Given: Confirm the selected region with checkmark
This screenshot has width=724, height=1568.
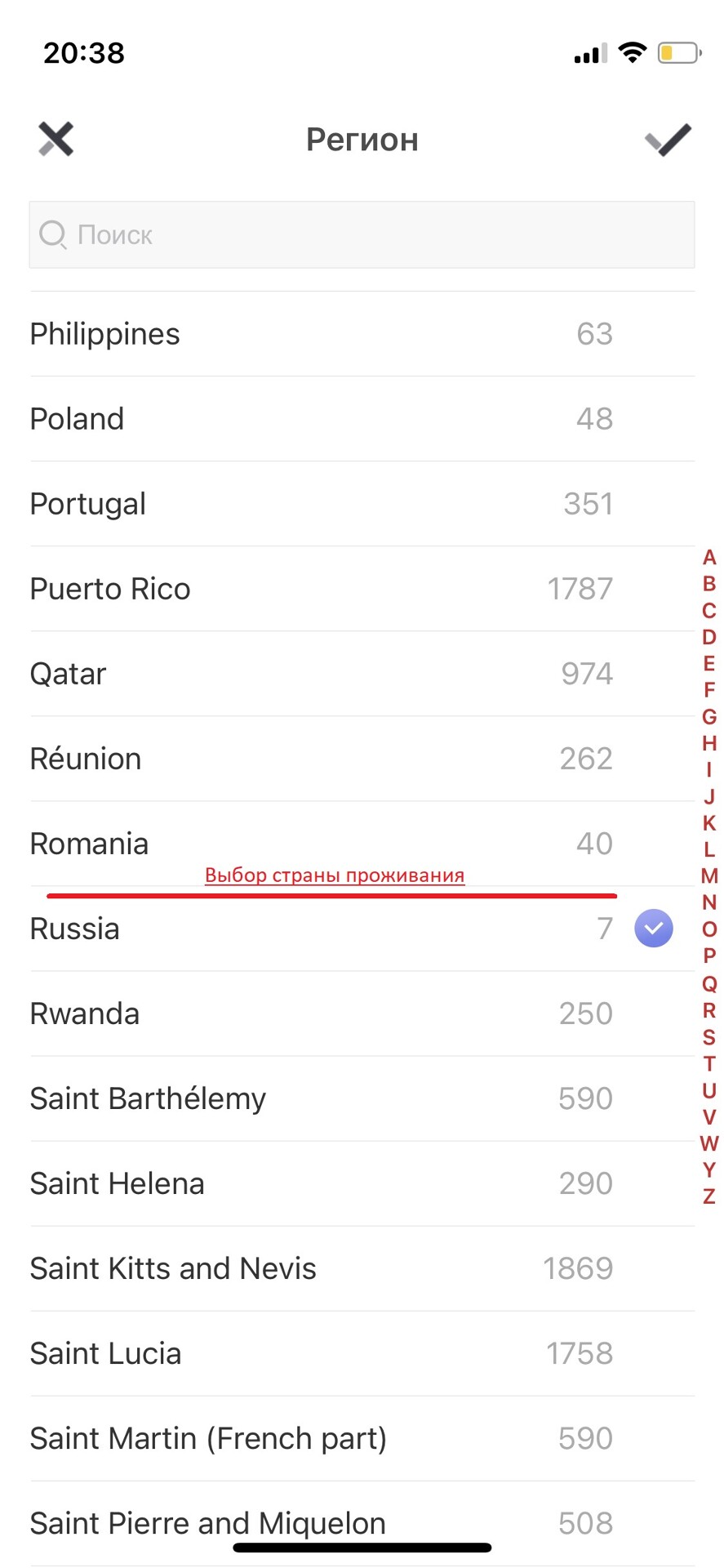Looking at the screenshot, I should coord(668,140).
